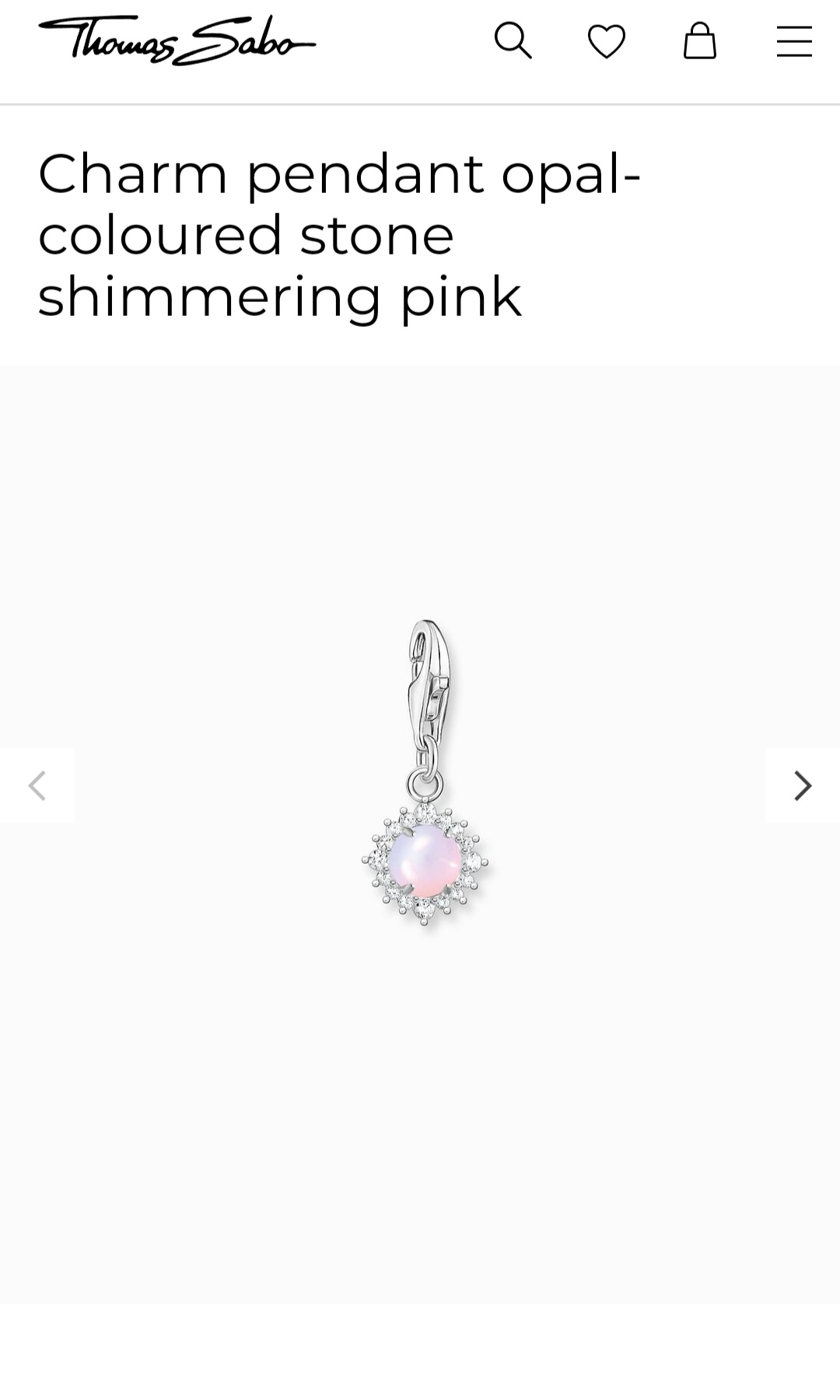Show the next product image
Image resolution: width=840 pixels, height=1400 pixels.
803,785
